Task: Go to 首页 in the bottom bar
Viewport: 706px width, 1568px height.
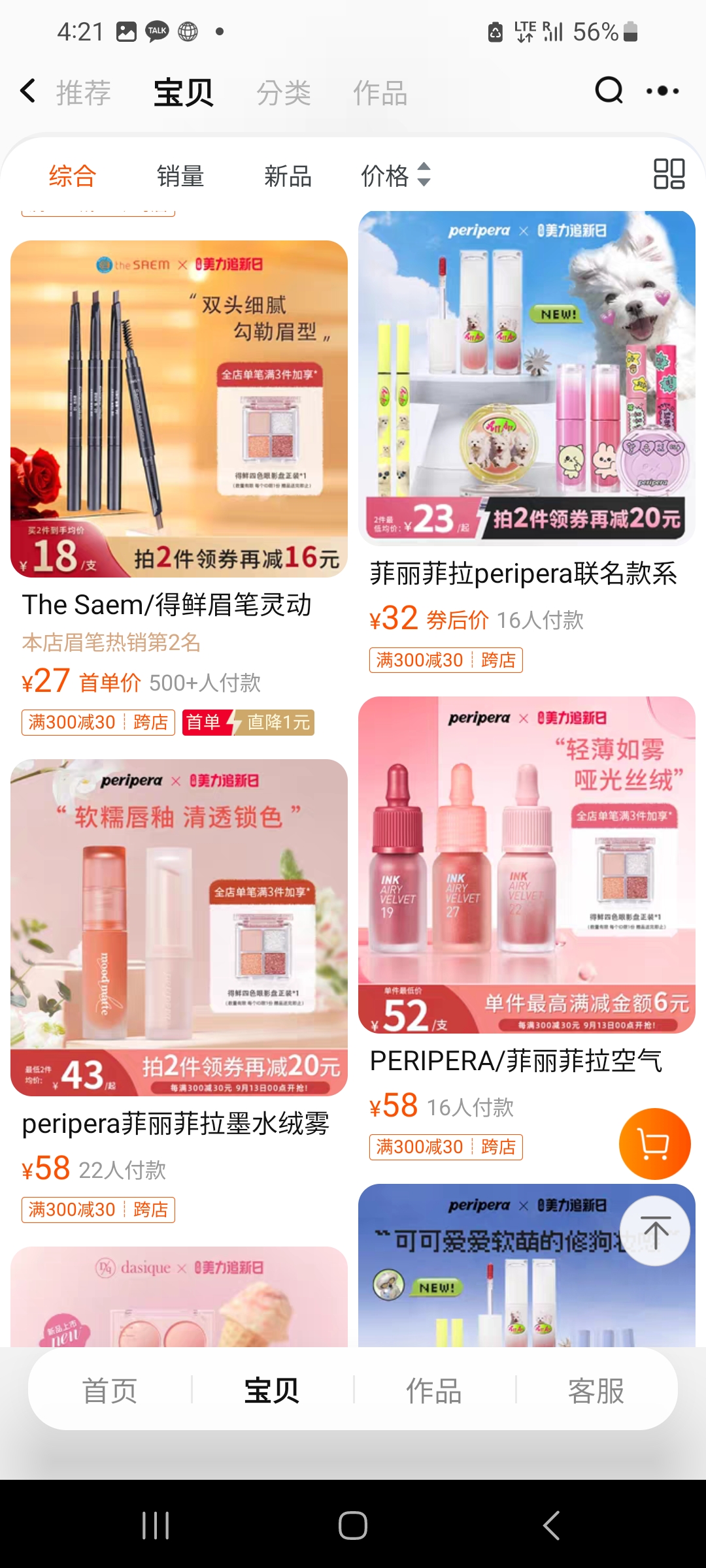Action: 110,1390
